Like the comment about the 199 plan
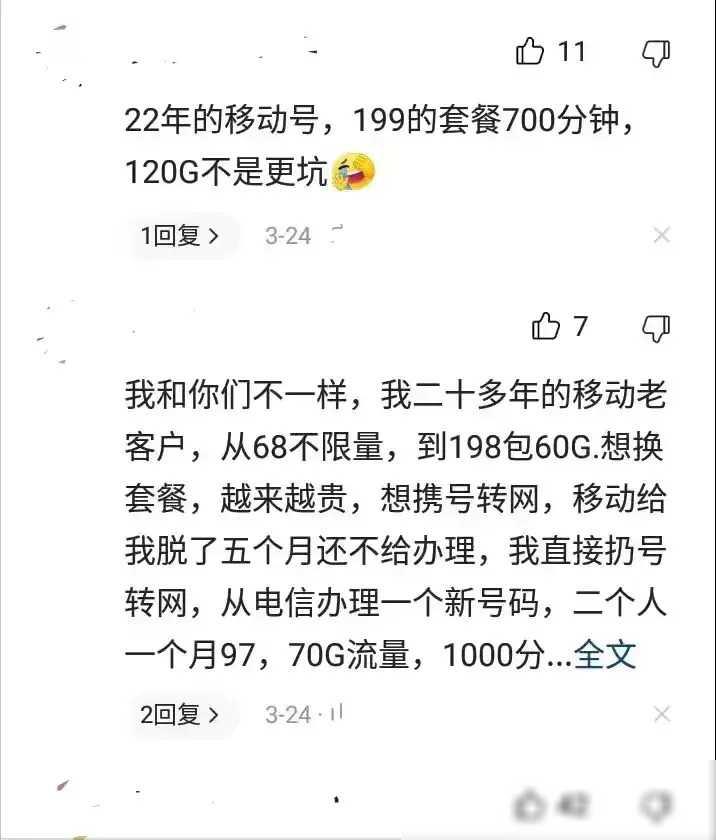 click(x=530, y=51)
